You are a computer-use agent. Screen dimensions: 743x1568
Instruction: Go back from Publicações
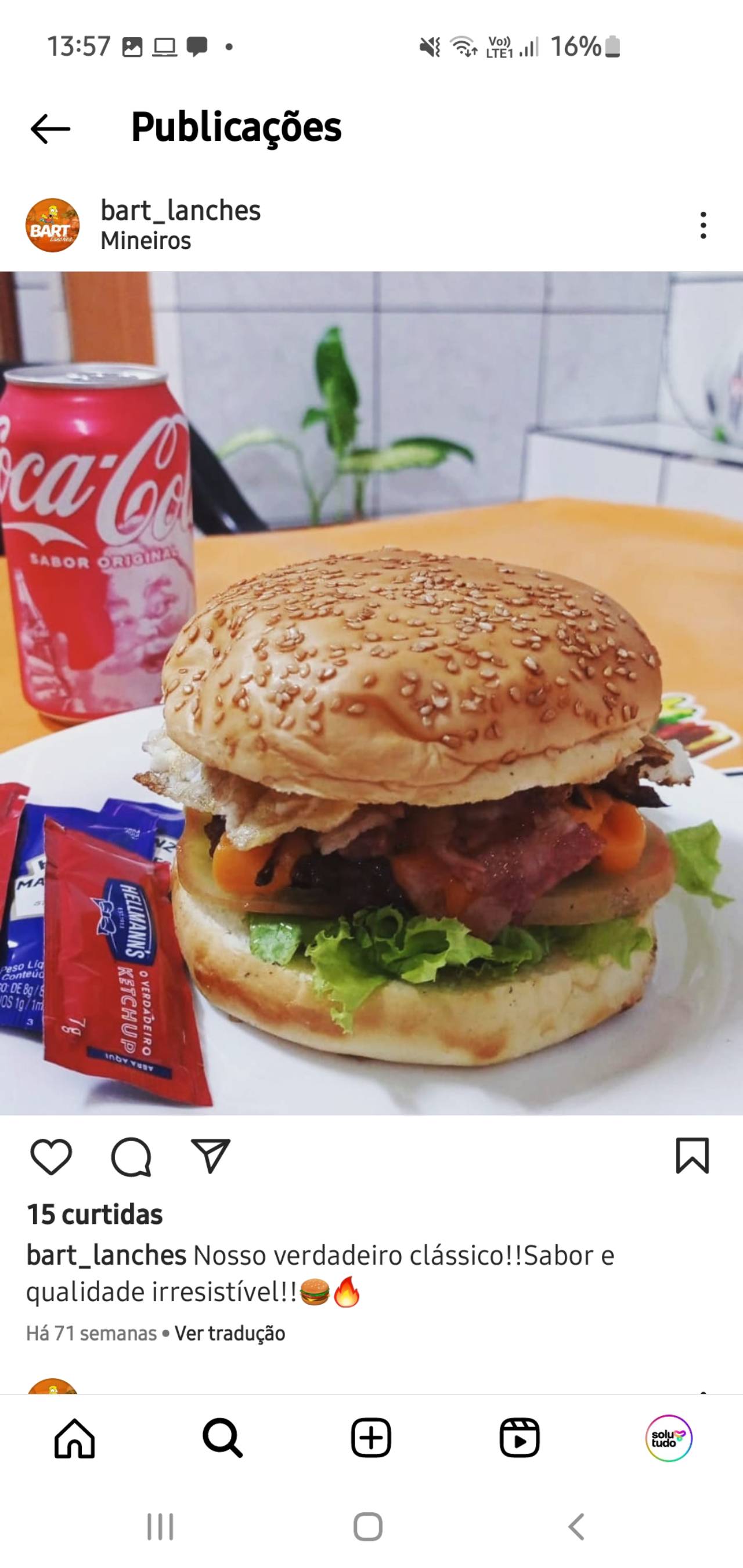(x=51, y=128)
